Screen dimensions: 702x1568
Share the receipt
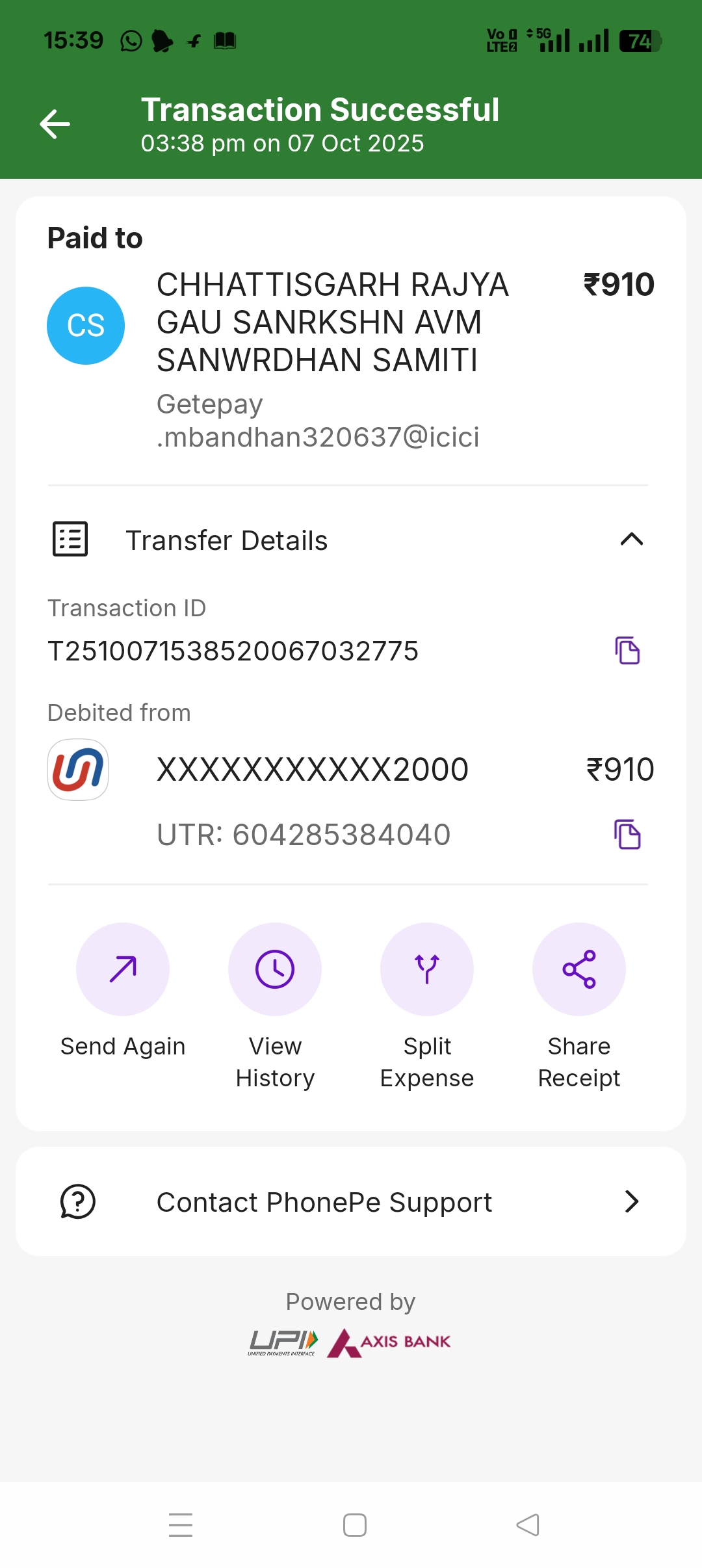578,969
